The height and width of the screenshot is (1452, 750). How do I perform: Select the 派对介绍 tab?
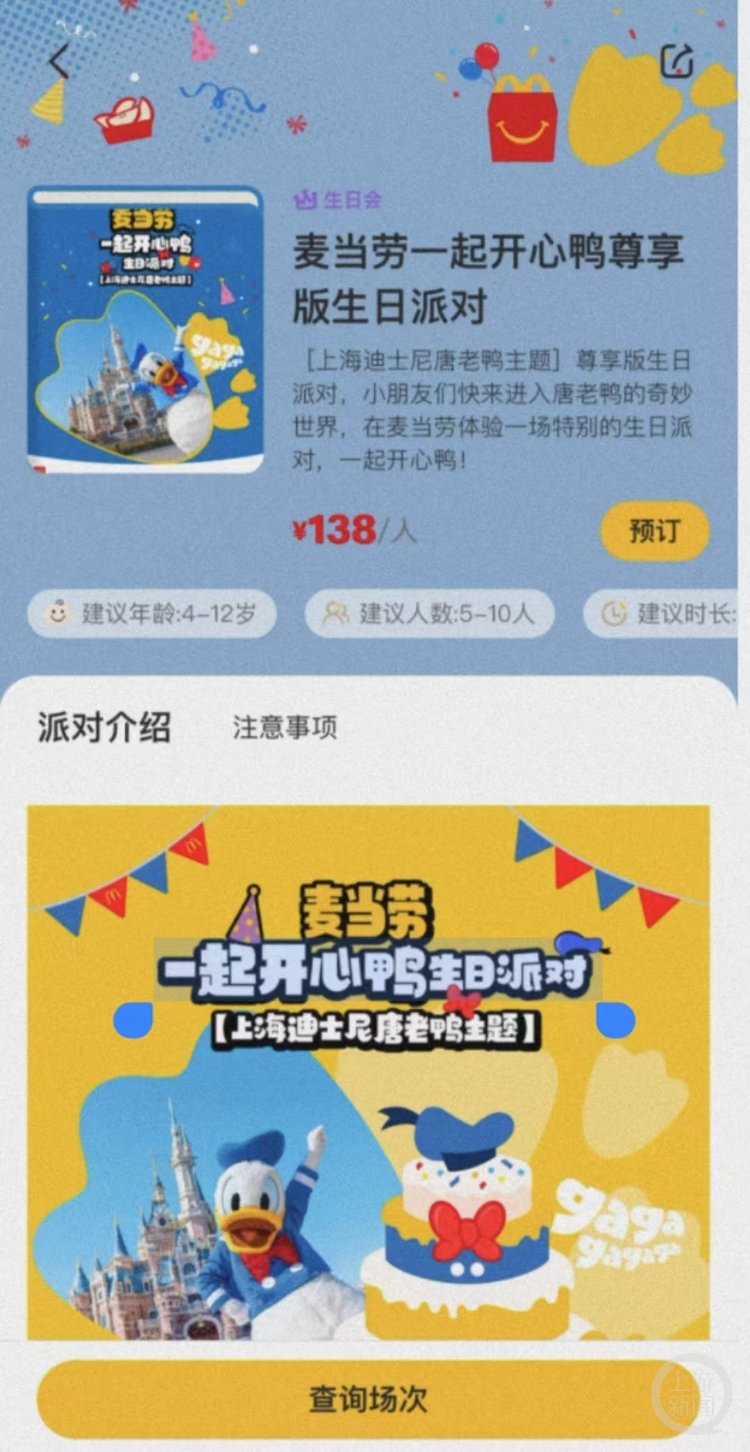click(104, 727)
